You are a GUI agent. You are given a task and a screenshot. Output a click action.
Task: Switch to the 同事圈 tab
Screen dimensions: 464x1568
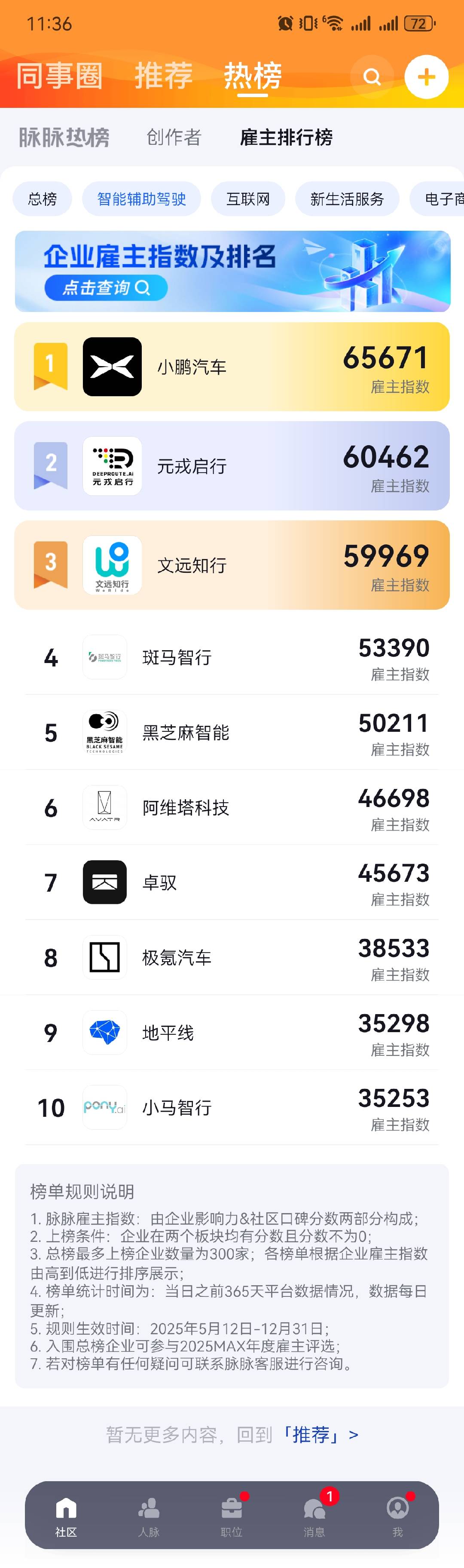tap(59, 76)
